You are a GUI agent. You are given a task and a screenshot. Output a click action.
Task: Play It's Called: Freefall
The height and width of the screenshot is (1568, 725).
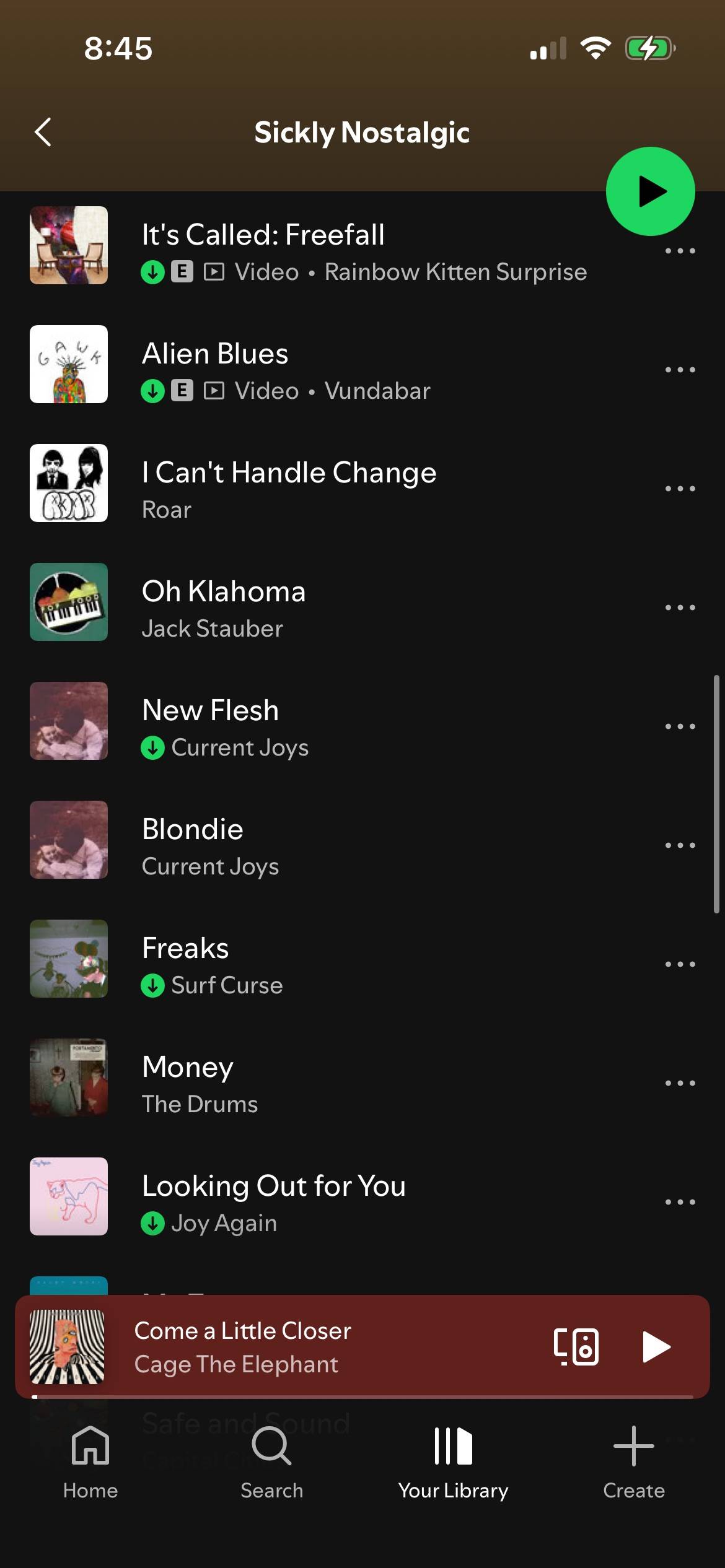(x=335, y=250)
